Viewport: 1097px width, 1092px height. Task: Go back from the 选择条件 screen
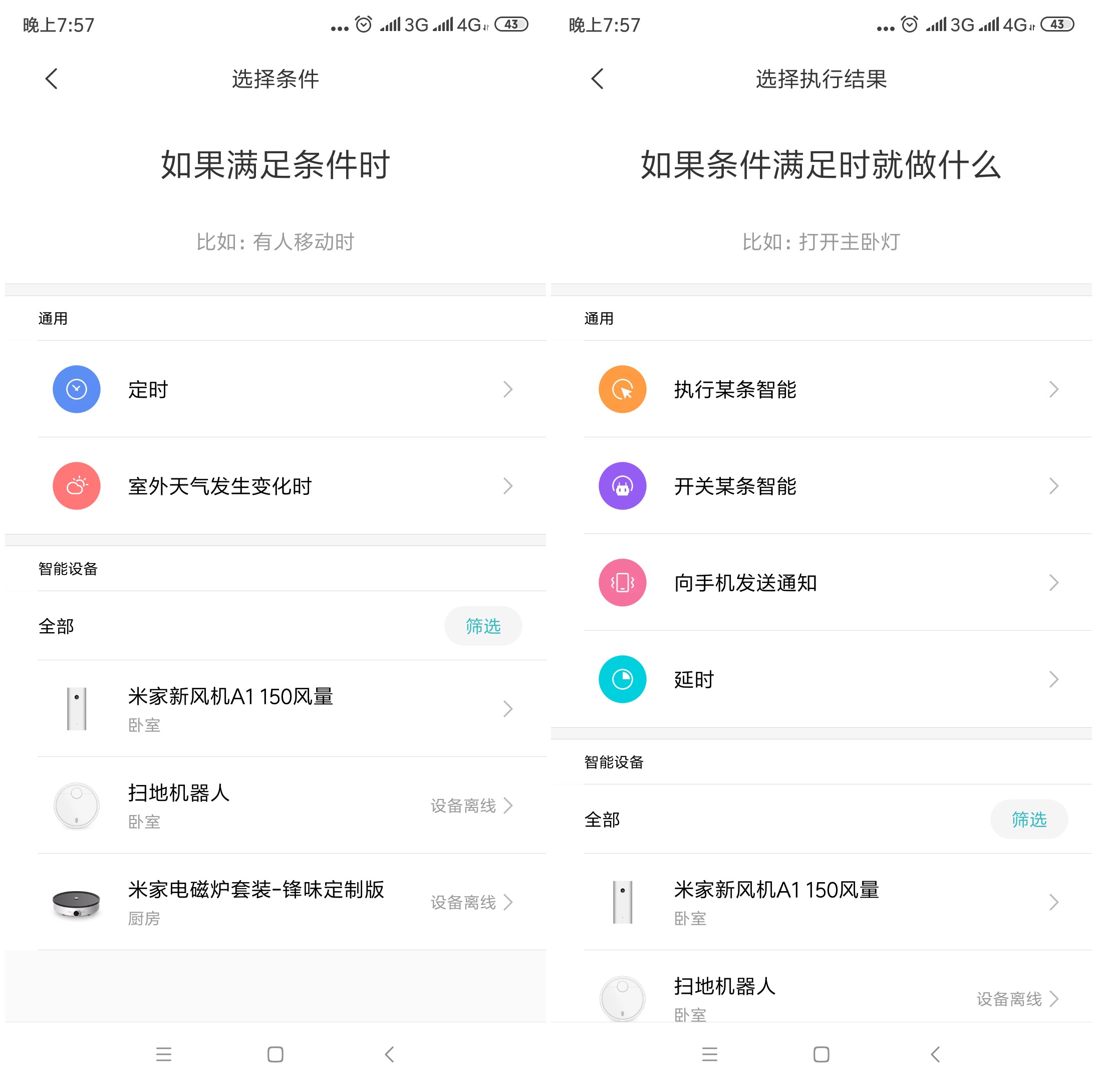pos(52,79)
